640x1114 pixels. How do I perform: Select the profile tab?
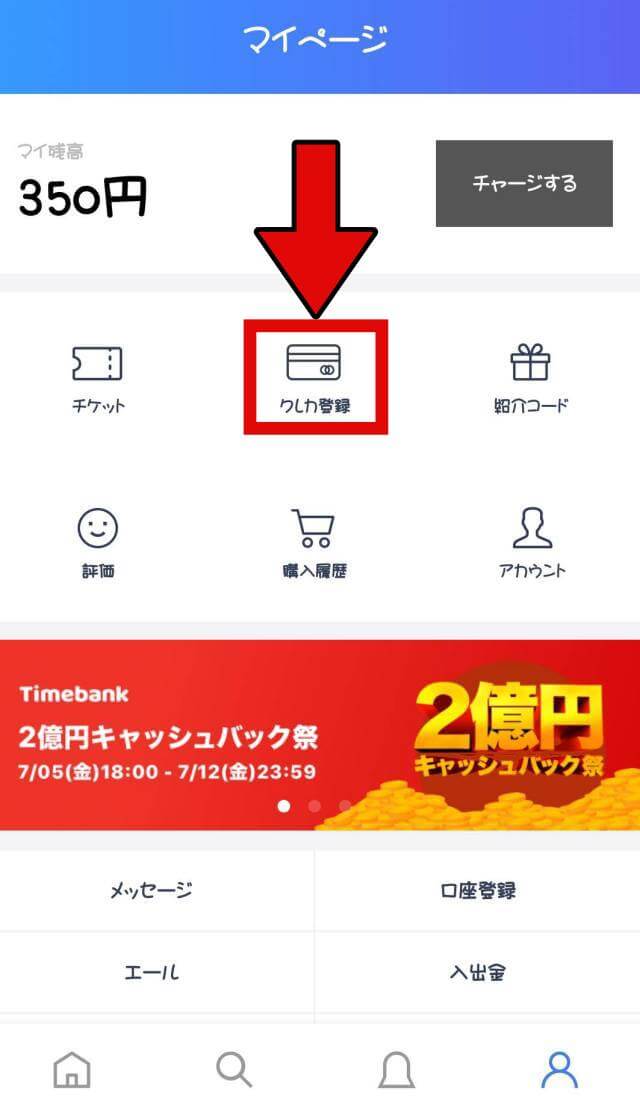point(559,1070)
